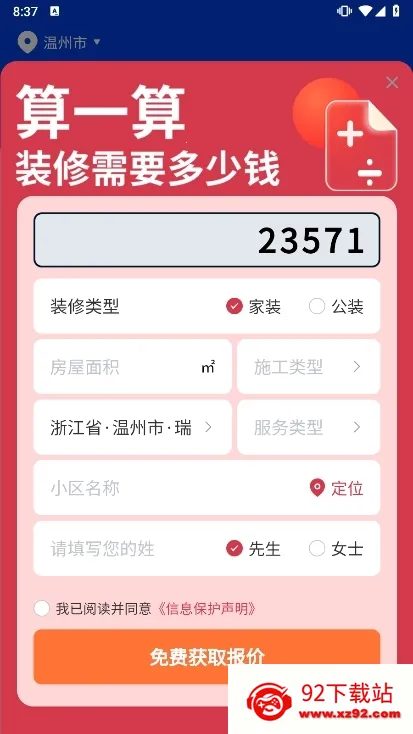Open the 施工类型 picker
413x734 pixels.
[x=309, y=367]
